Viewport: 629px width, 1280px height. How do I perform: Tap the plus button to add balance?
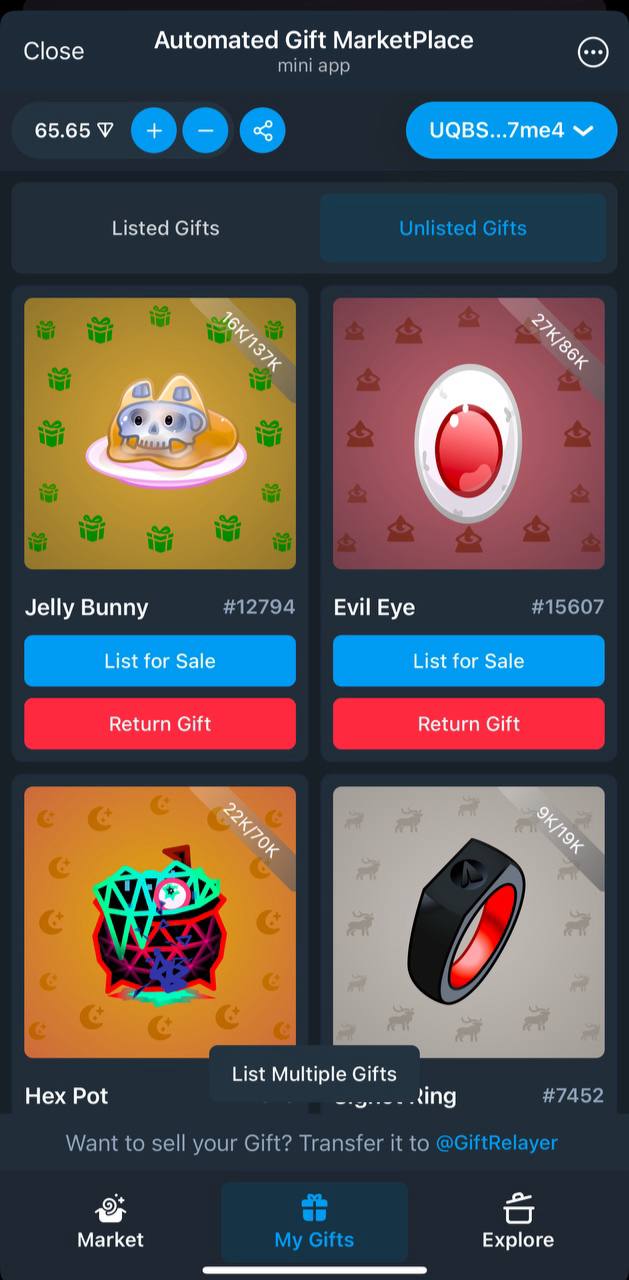click(154, 131)
